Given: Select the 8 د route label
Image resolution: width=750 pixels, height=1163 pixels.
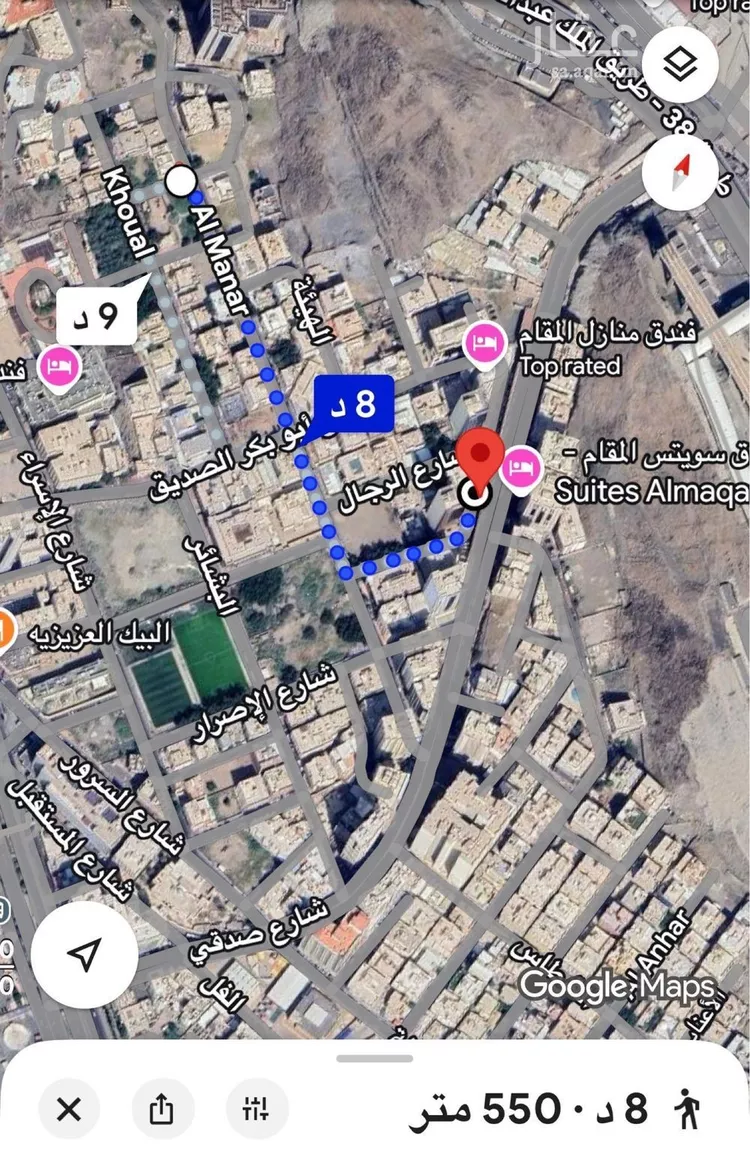Looking at the screenshot, I should click(353, 405).
